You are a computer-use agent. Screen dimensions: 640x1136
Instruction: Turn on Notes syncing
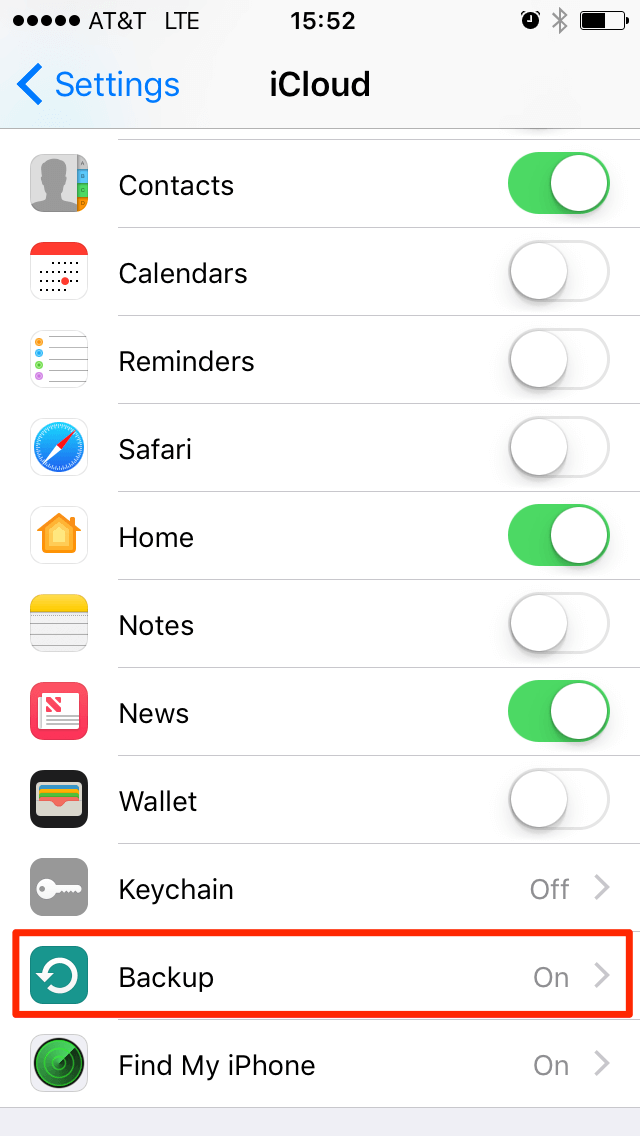click(x=558, y=624)
